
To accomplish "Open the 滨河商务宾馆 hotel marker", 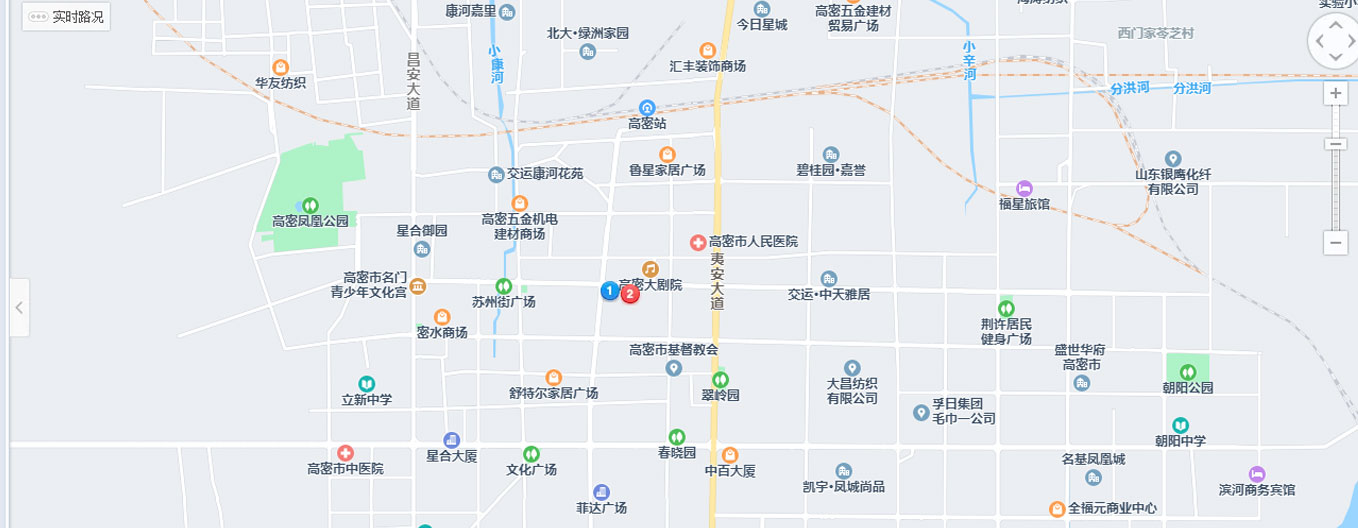I will point(1257,474).
